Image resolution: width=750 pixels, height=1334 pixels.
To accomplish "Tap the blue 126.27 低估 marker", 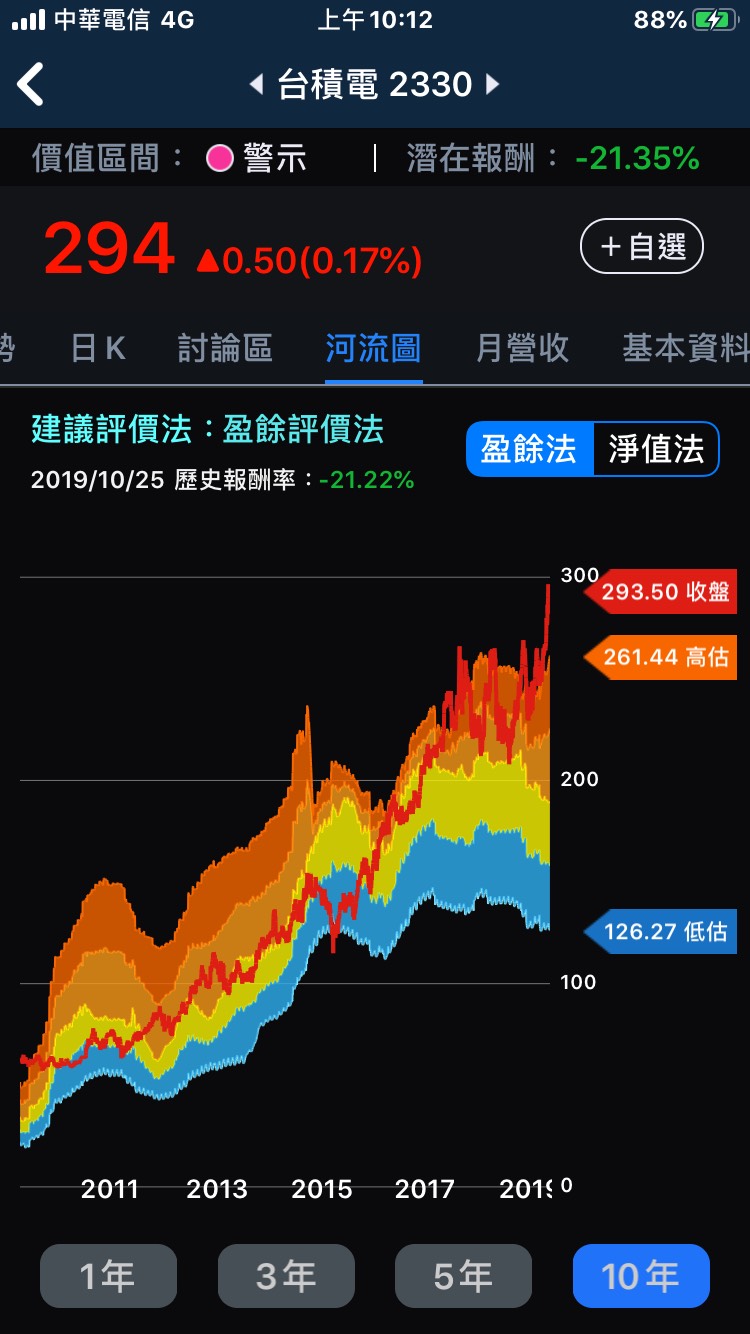I will (664, 931).
